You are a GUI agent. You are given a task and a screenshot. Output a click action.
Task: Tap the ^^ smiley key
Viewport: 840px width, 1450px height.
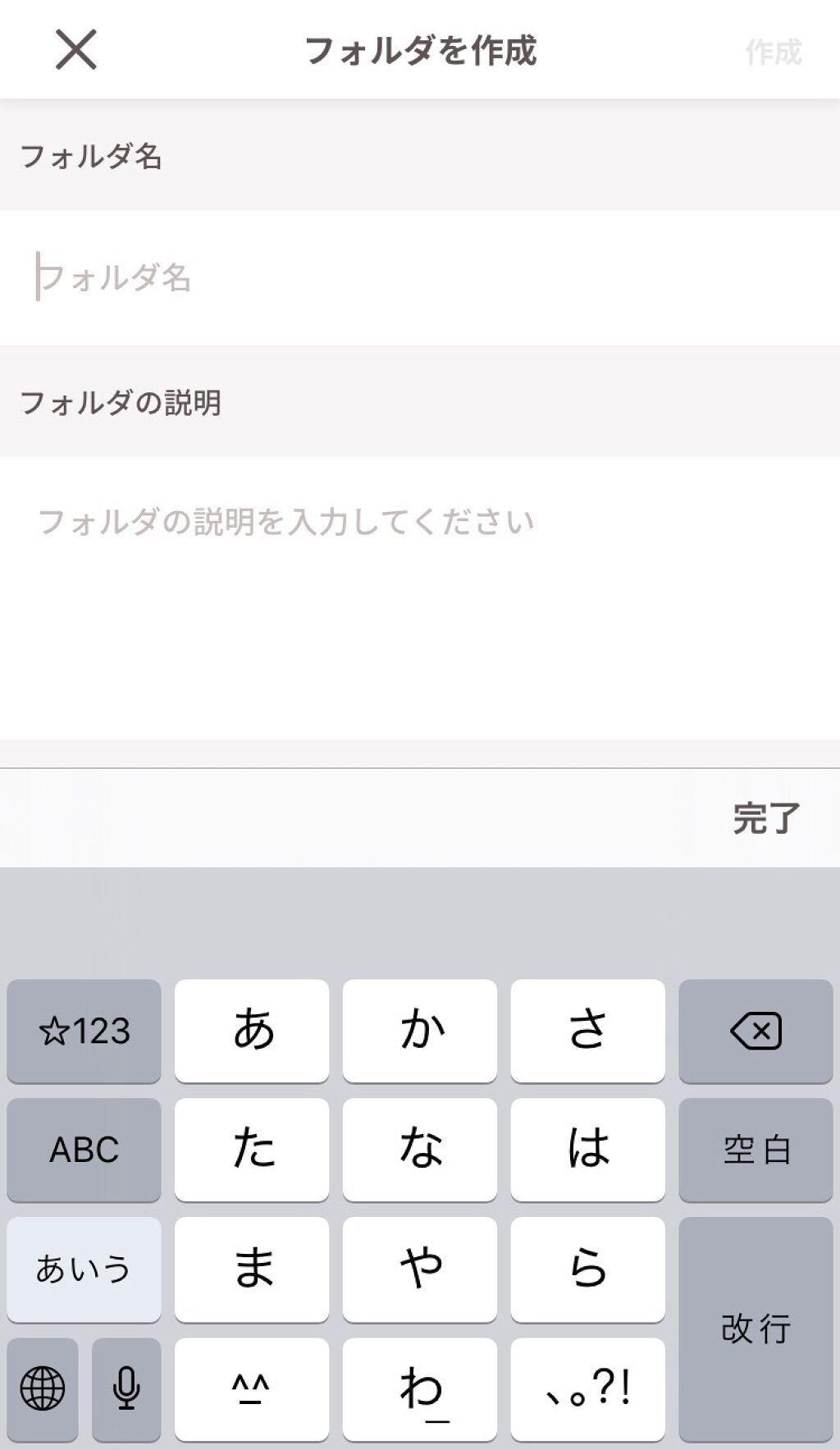pos(251,1388)
